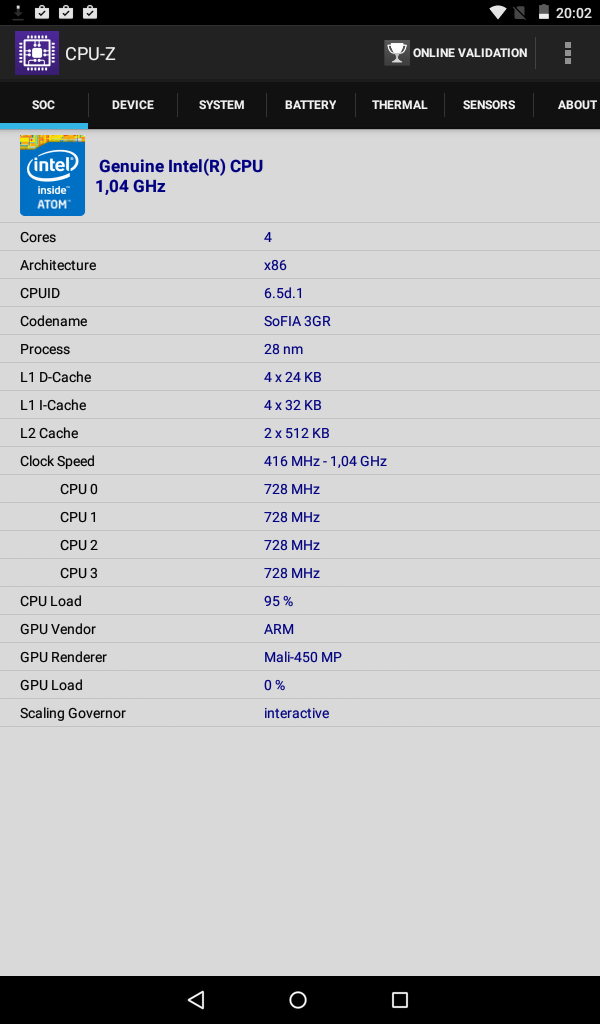Go to the home screen
The image size is (600, 1024).
[298, 1000]
